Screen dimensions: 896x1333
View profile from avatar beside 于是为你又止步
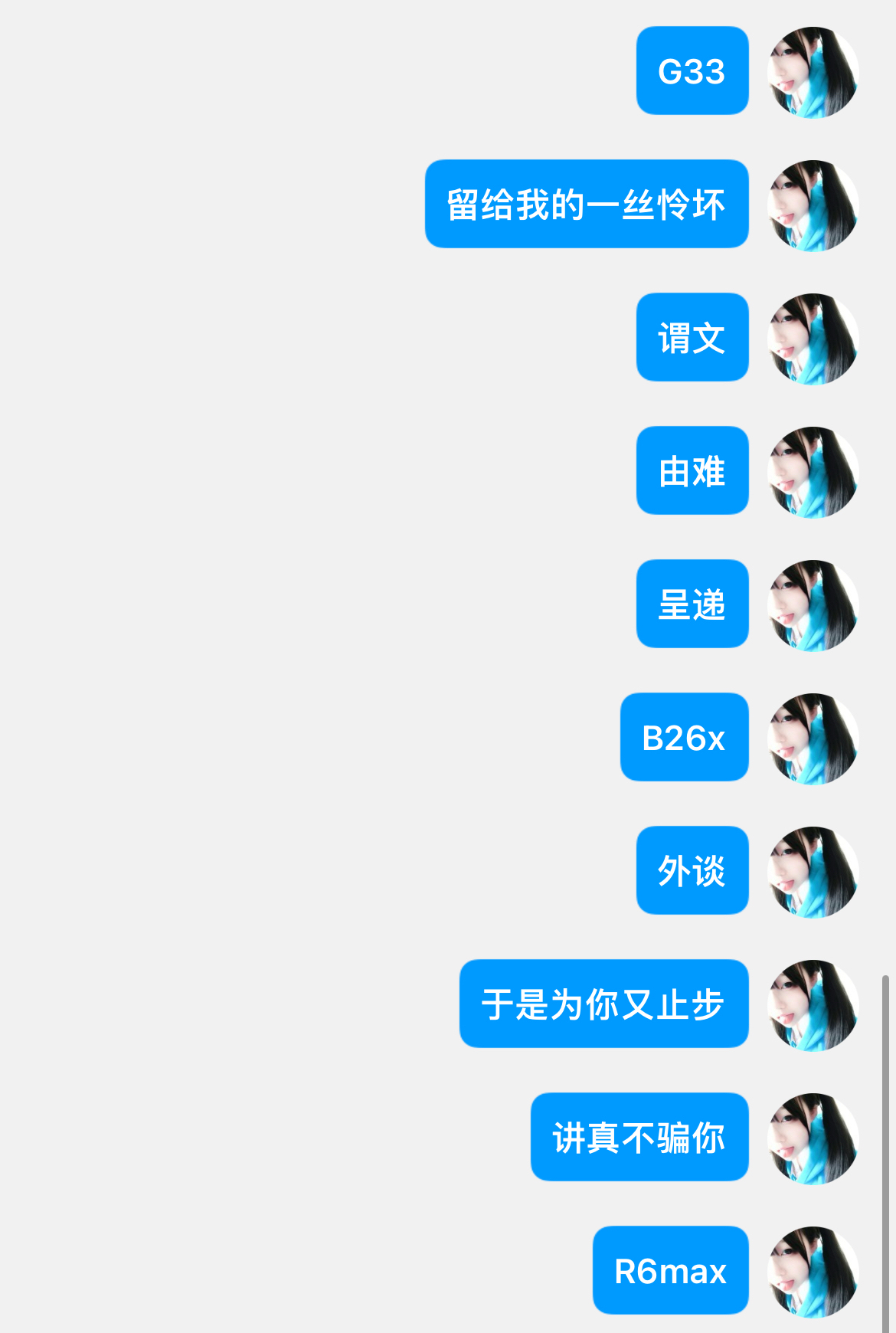(x=813, y=1005)
